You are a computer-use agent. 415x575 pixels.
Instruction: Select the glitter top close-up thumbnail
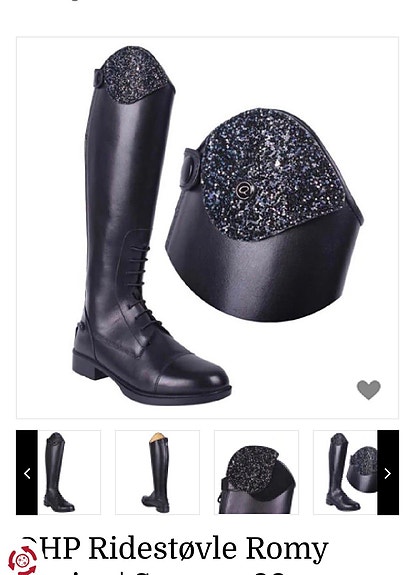pos(256,473)
